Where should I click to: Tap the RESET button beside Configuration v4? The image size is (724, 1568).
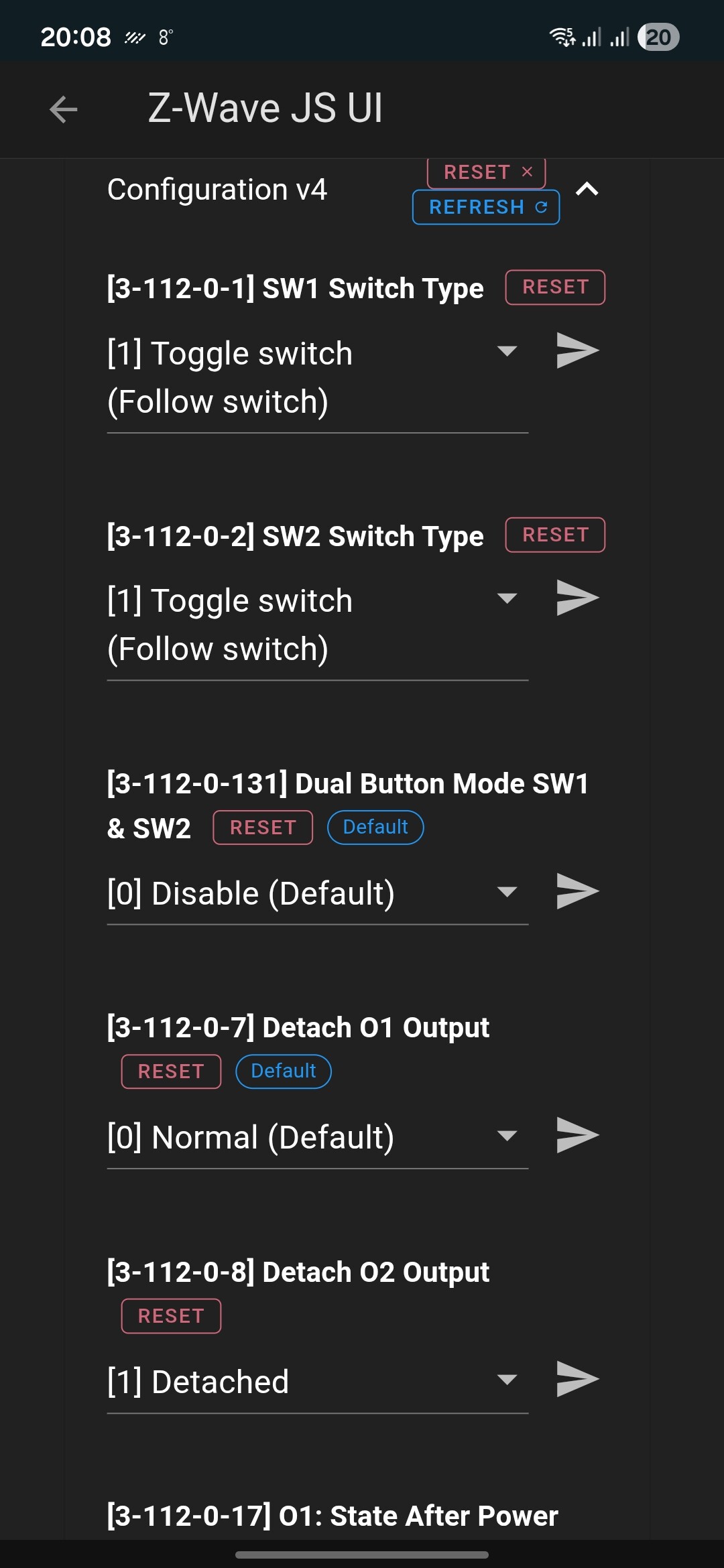coord(486,173)
